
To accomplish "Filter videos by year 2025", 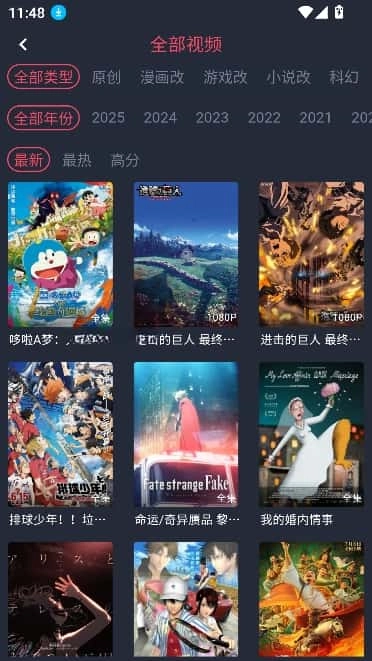I will [x=108, y=118].
